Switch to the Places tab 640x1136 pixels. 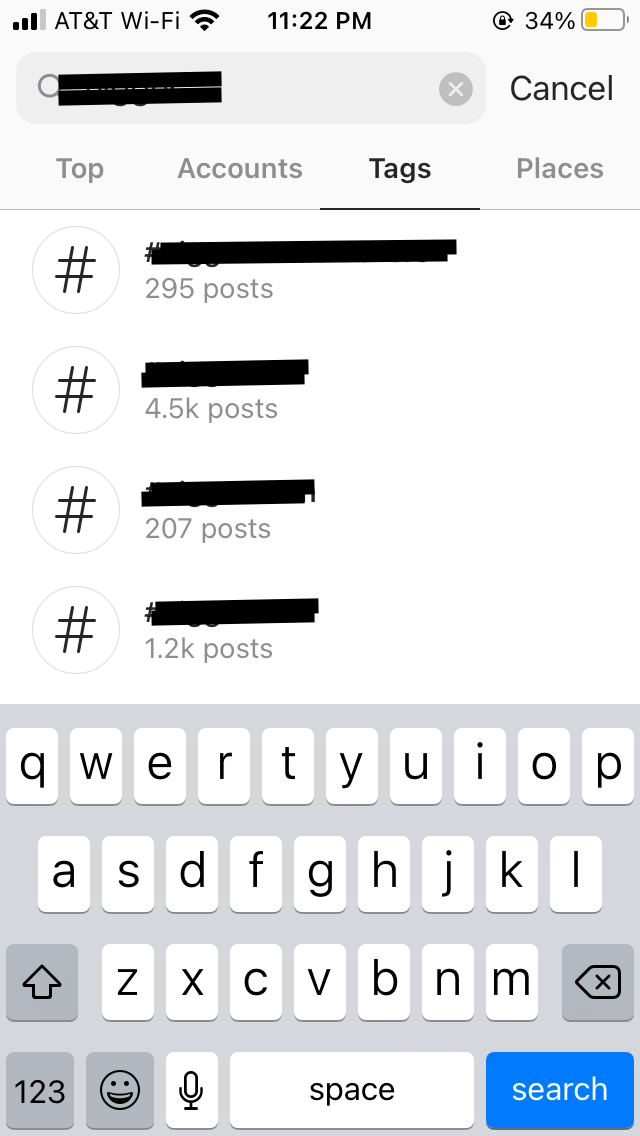coord(560,168)
